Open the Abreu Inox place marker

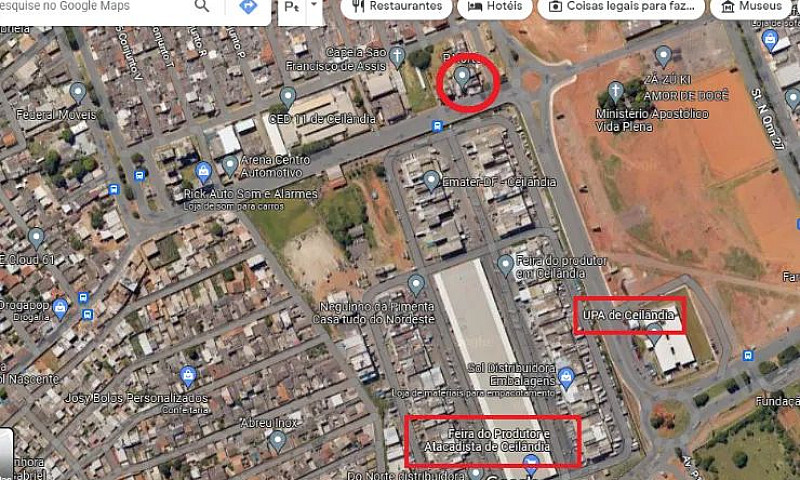[x=278, y=440]
